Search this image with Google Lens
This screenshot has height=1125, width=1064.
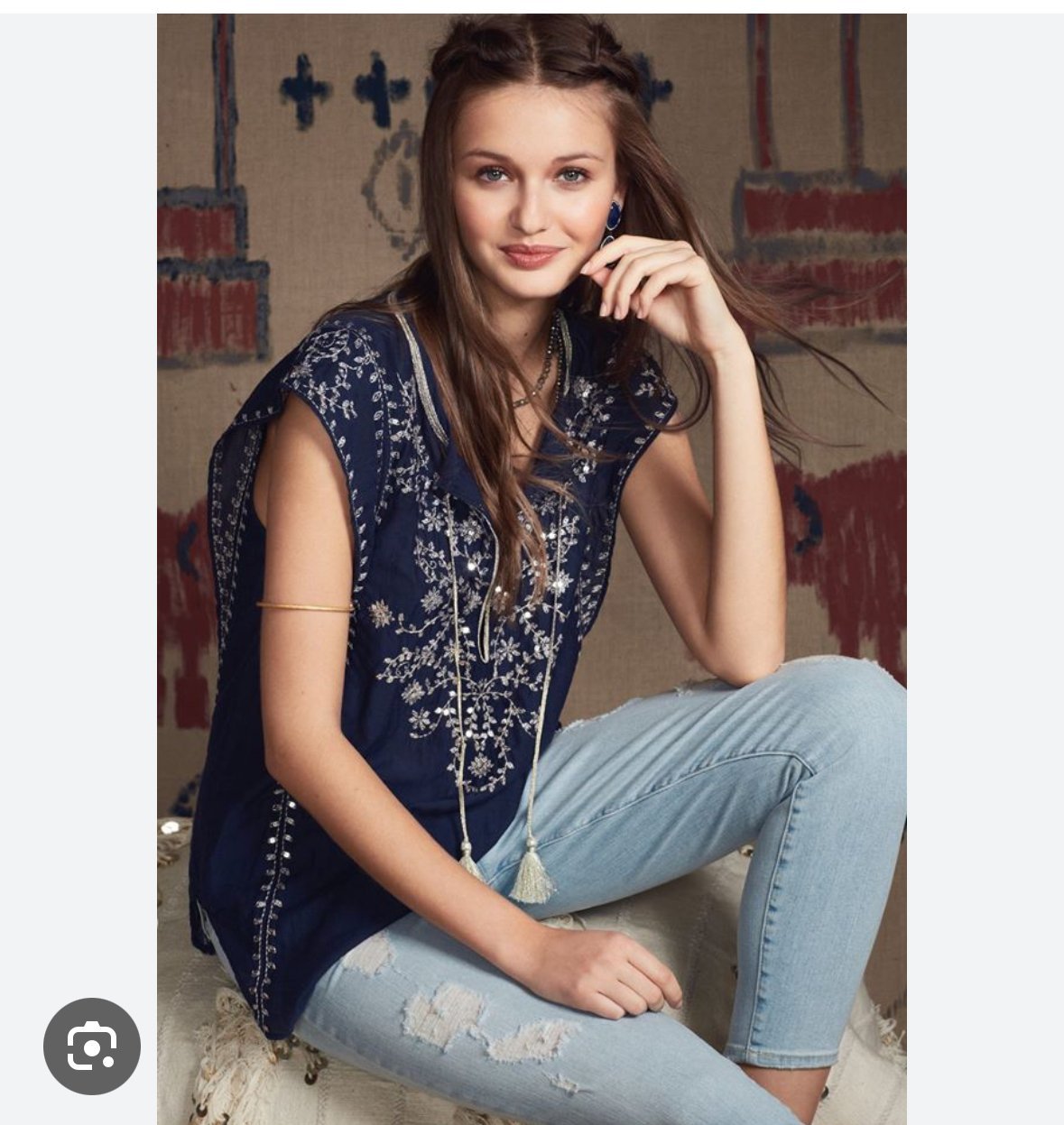[x=91, y=1047]
